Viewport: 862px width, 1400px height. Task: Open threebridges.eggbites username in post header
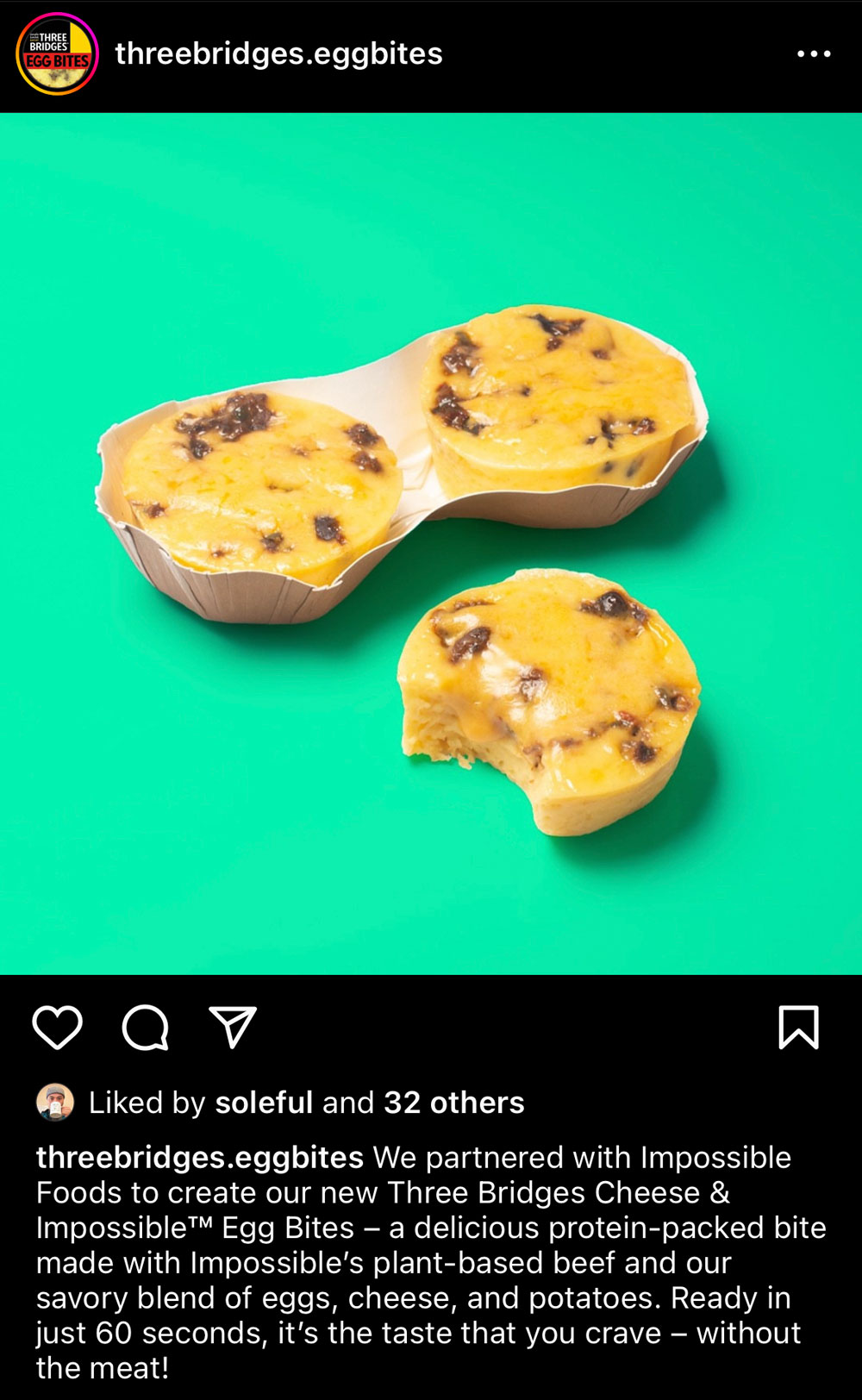[278, 53]
